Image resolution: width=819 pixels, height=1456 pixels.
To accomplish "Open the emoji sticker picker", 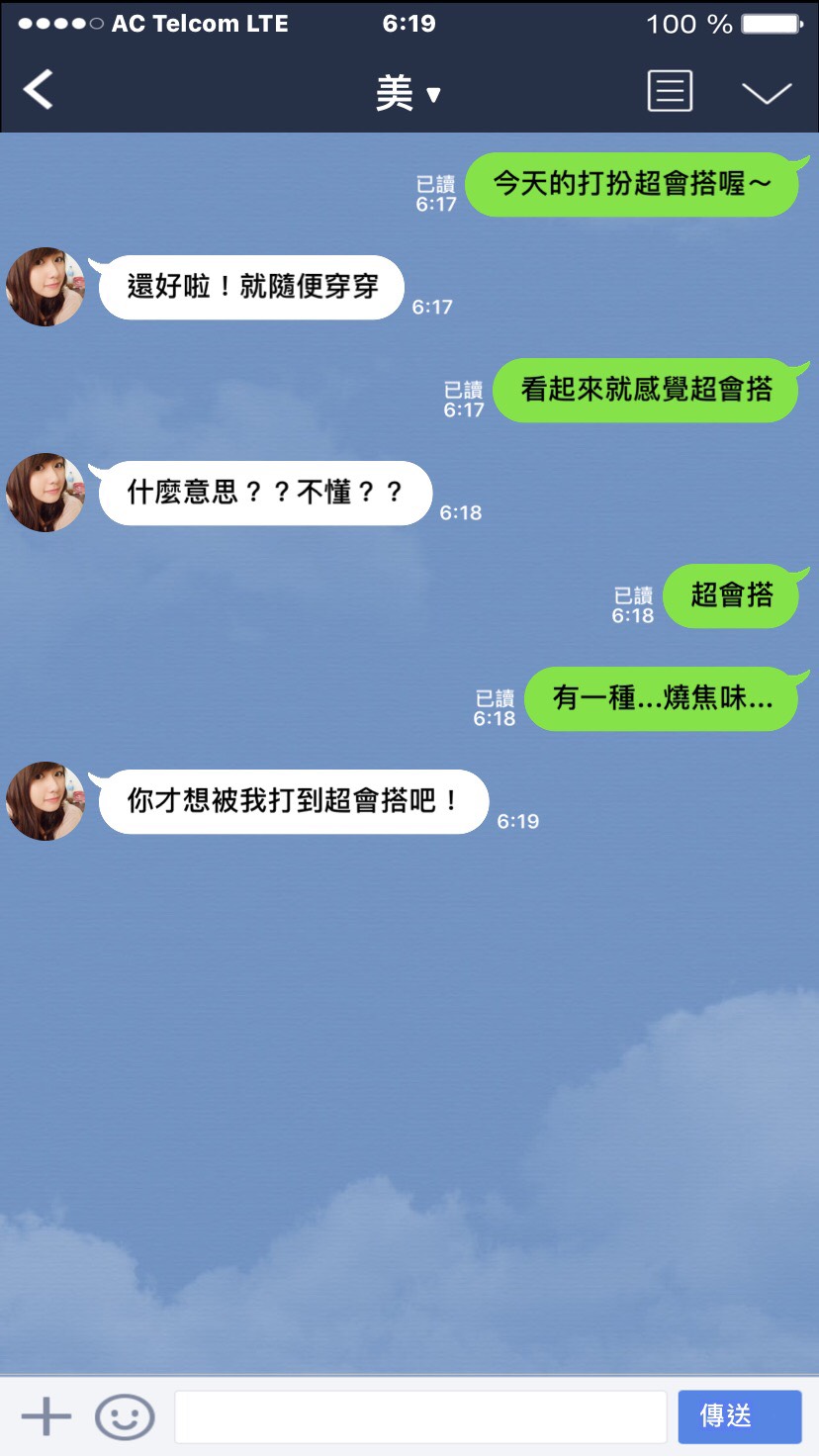I will pyautogui.click(x=125, y=1416).
